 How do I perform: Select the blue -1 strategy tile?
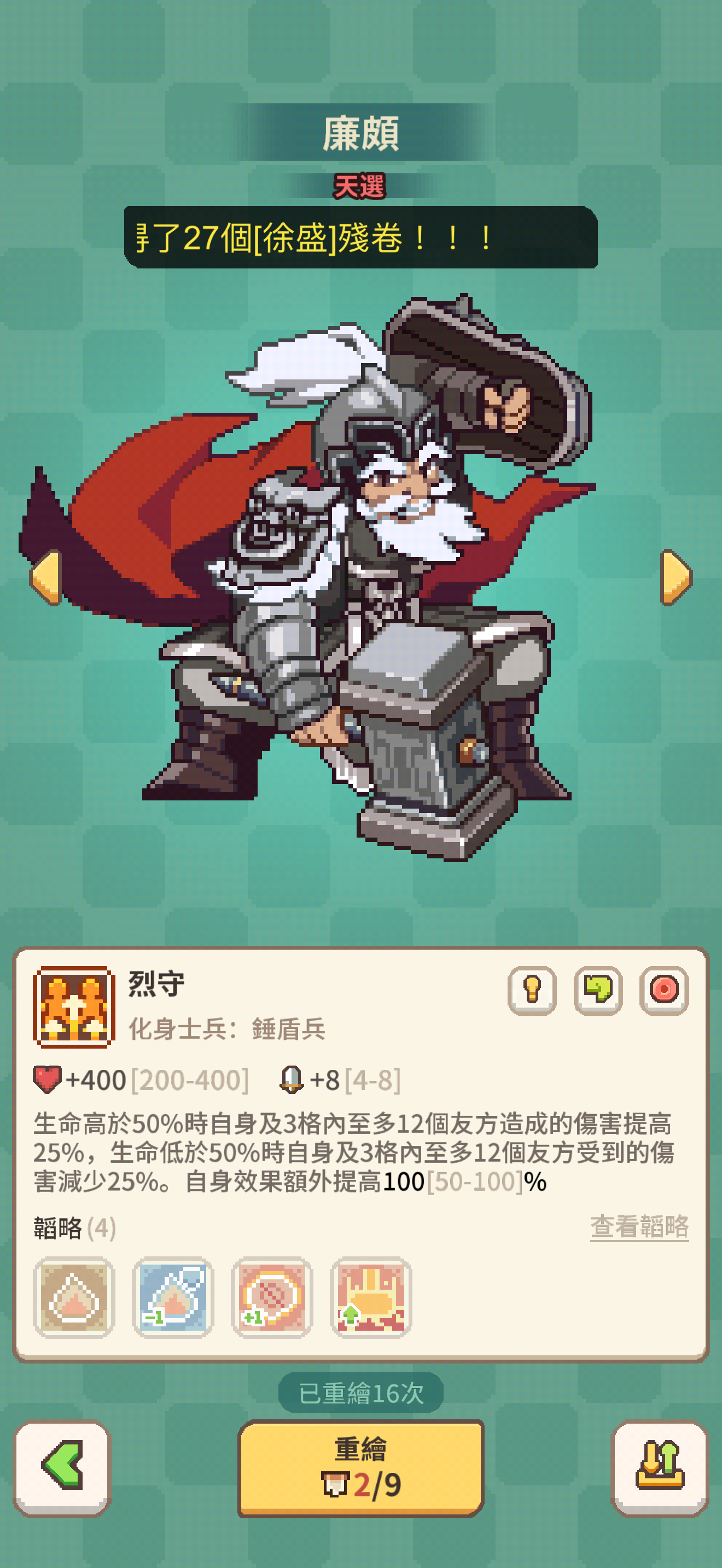[x=173, y=1296]
